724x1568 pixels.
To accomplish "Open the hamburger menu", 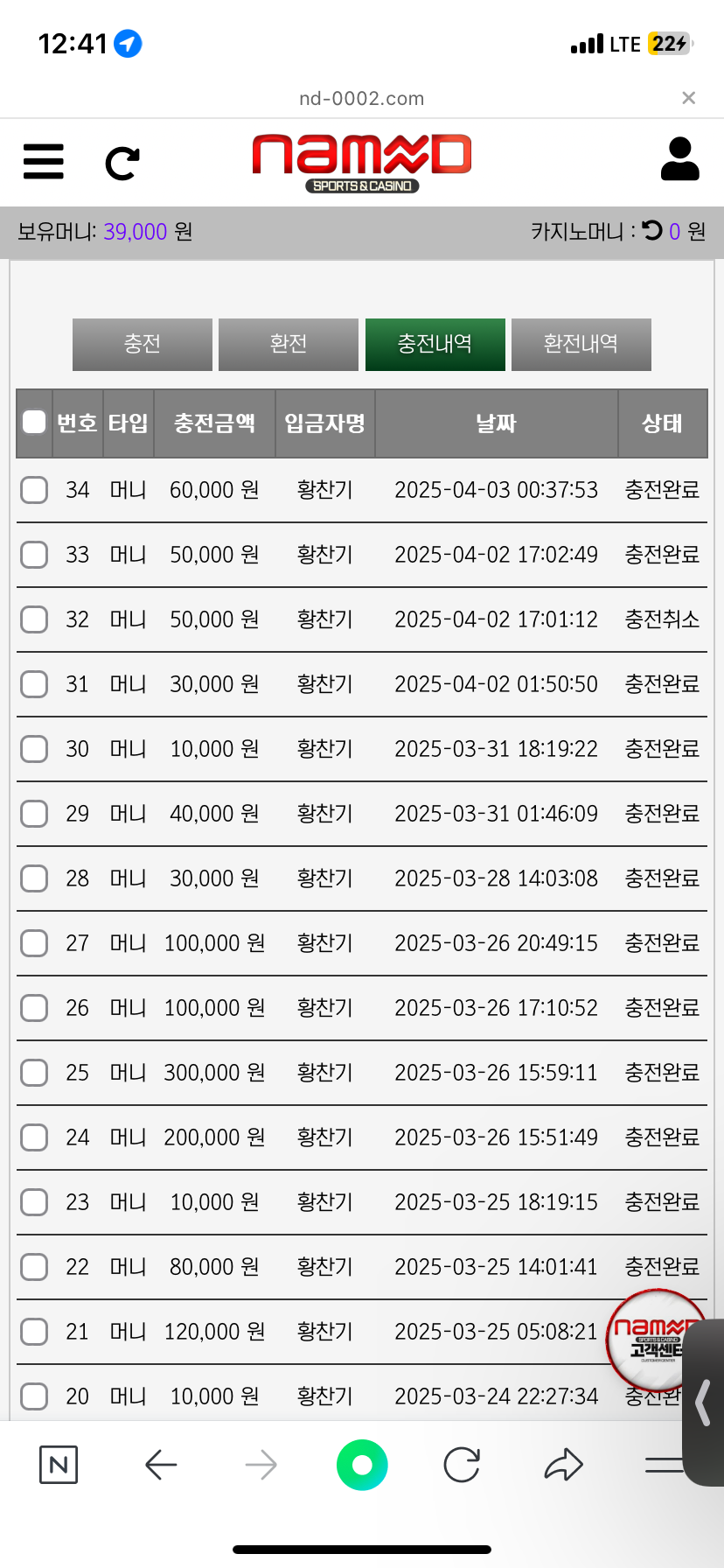I will pyautogui.click(x=43, y=161).
